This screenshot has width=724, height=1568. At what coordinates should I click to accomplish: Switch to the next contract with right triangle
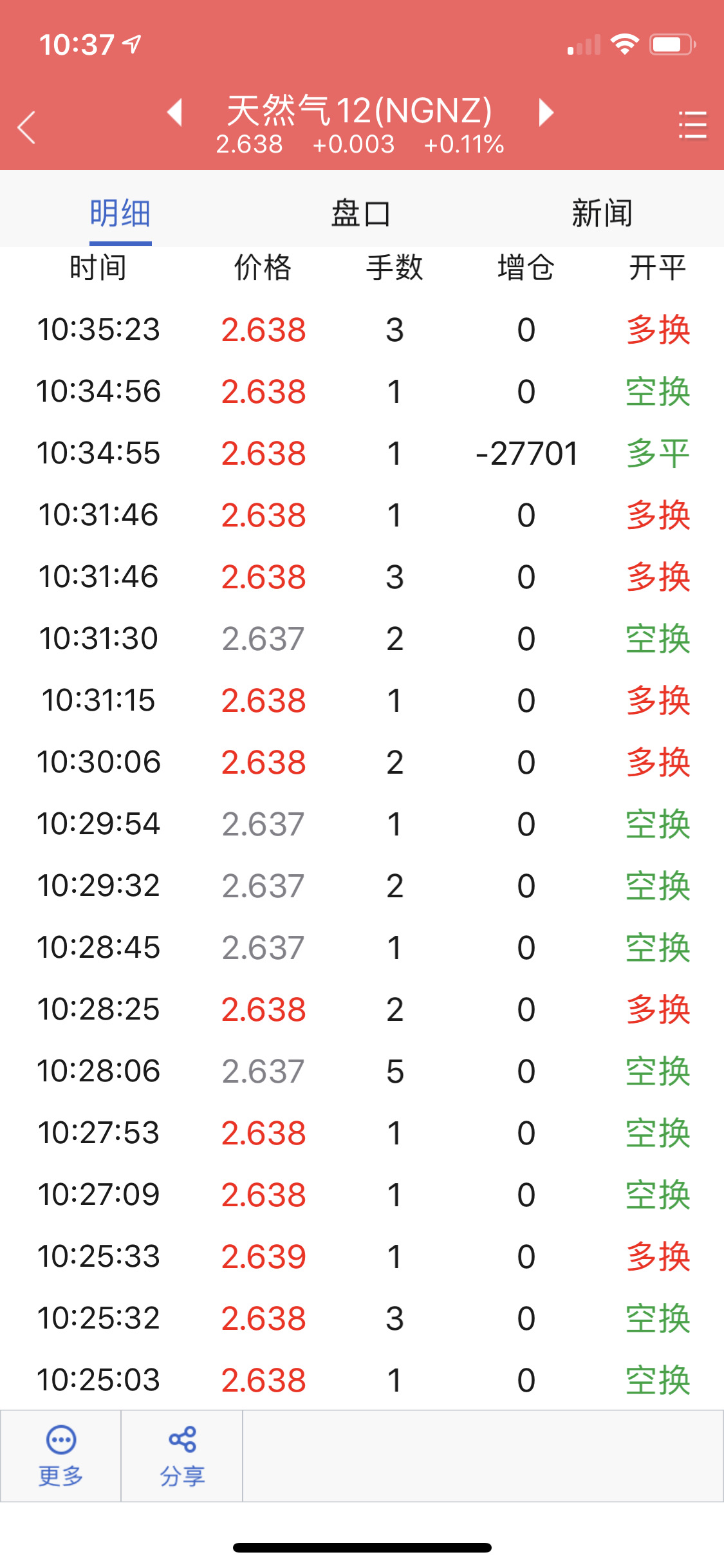546,112
